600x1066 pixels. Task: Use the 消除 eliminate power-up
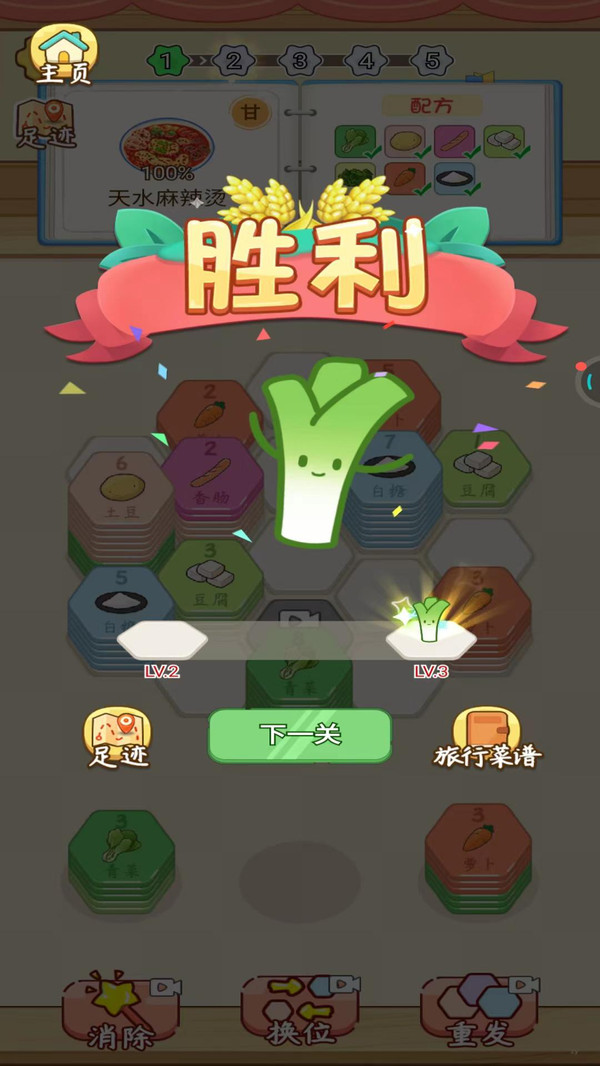pos(118,1010)
